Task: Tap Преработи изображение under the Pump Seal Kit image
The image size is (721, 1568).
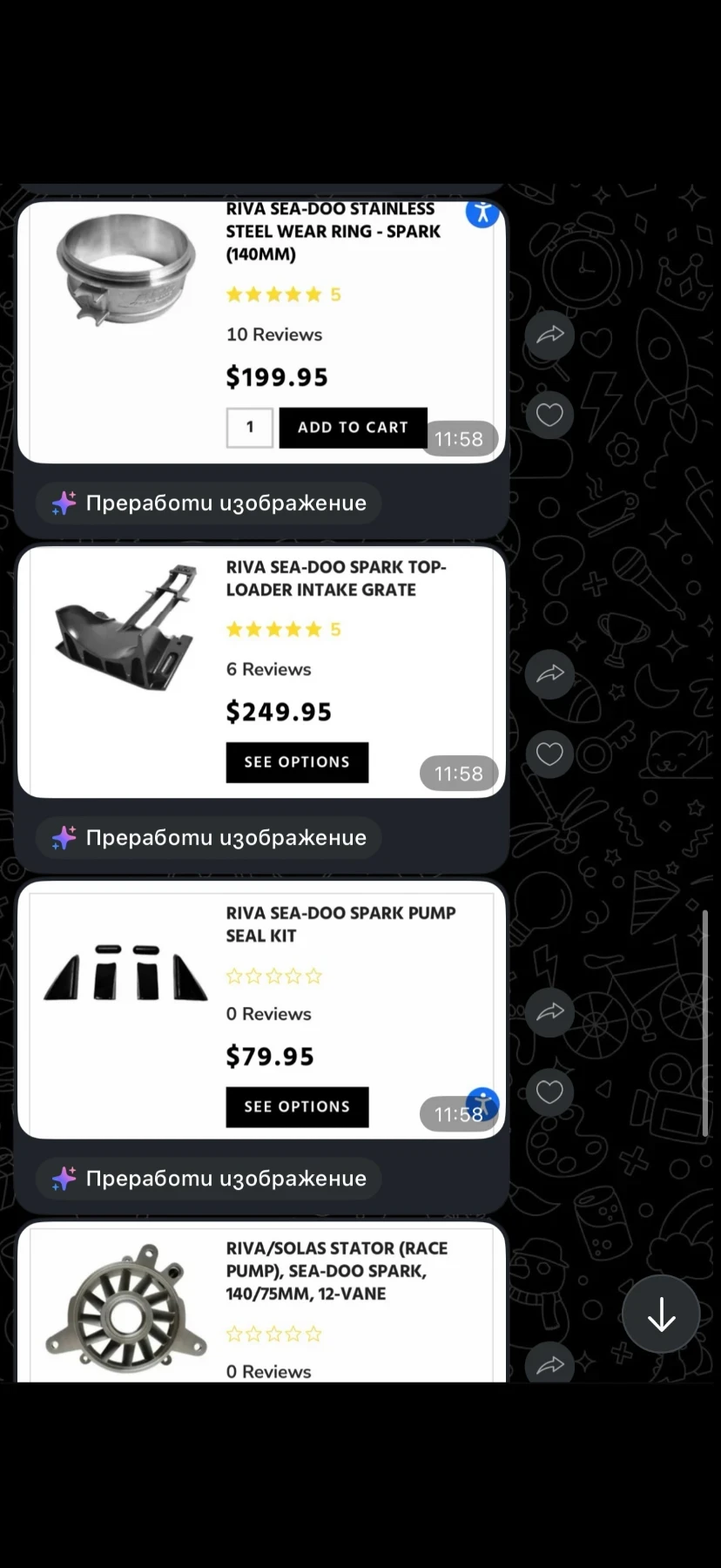Action: (x=209, y=1179)
